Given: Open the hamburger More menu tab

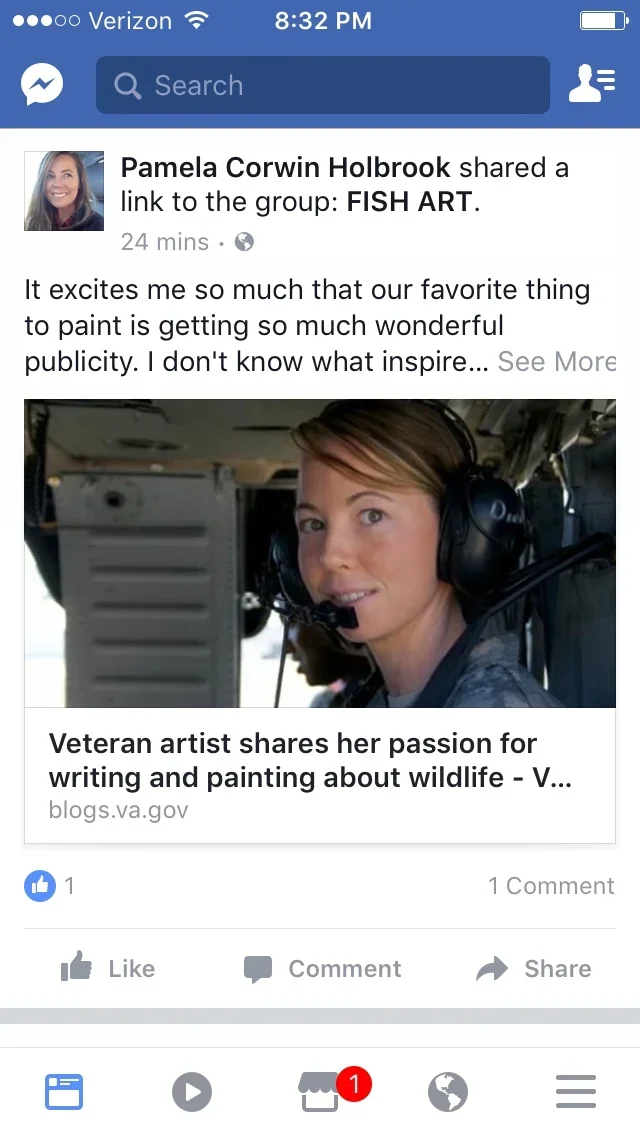Looking at the screenshot, I should [576, 1092].
